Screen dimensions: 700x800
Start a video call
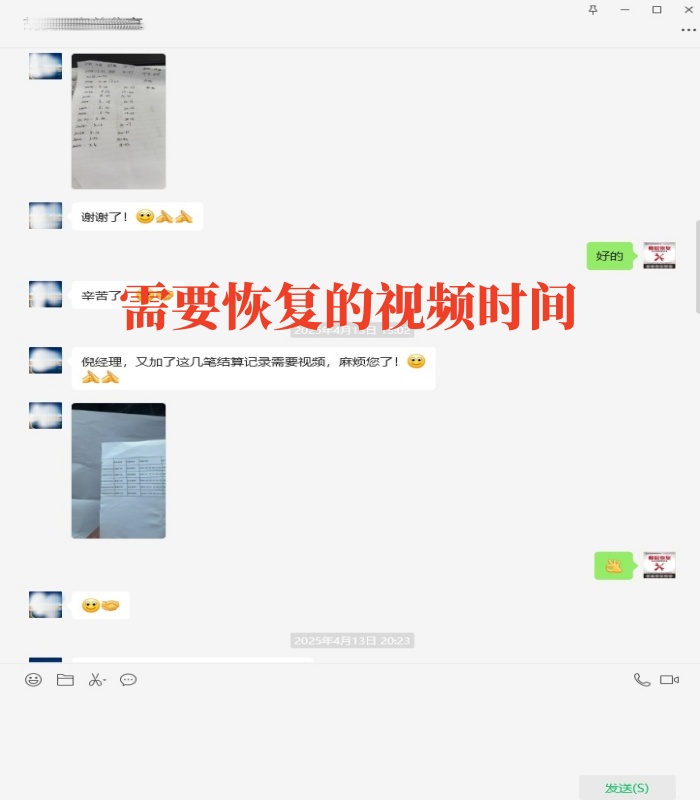pos(670,680)
